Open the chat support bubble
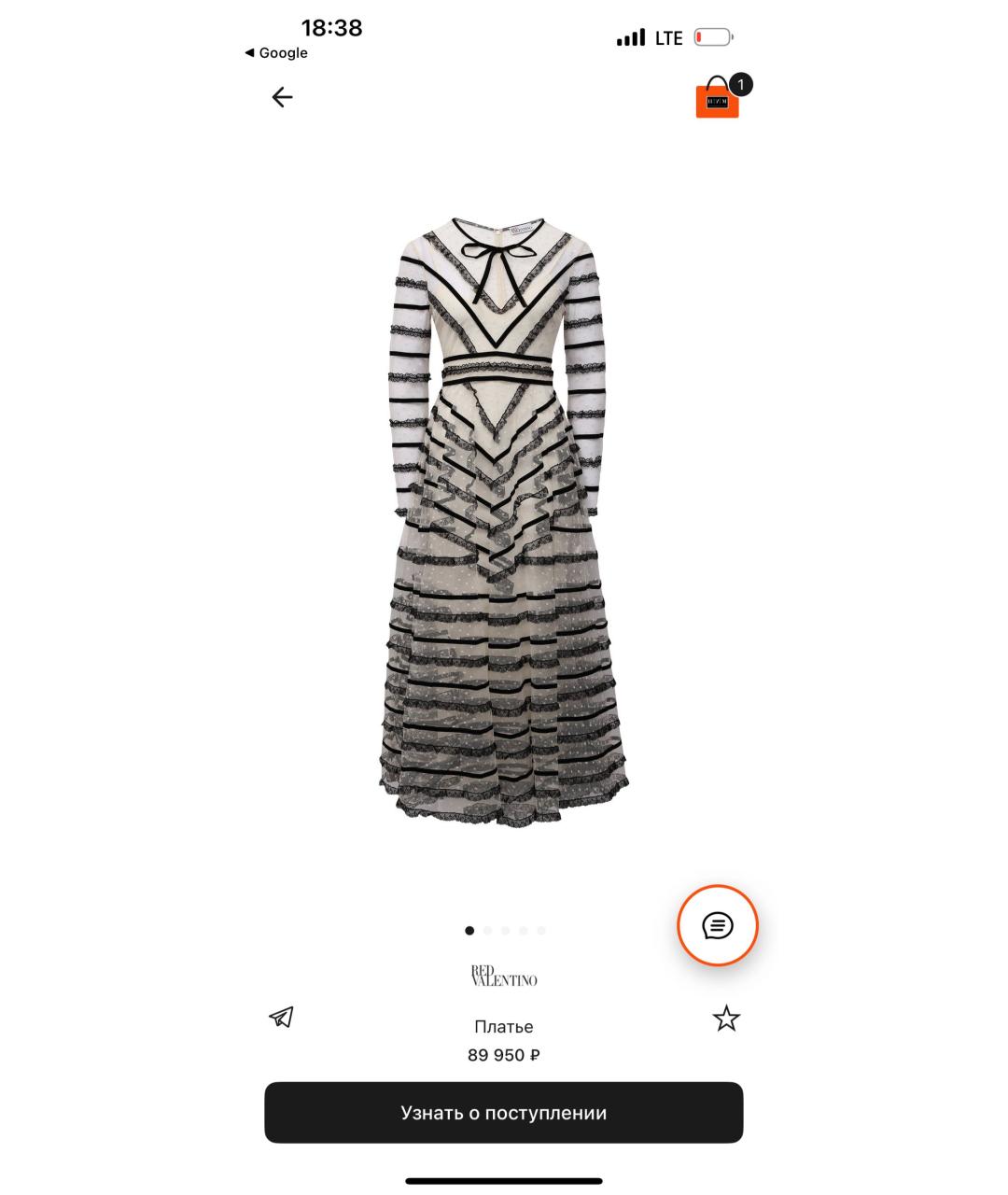The height and width of the screenshot is (1195, 1008). point(717,926)
